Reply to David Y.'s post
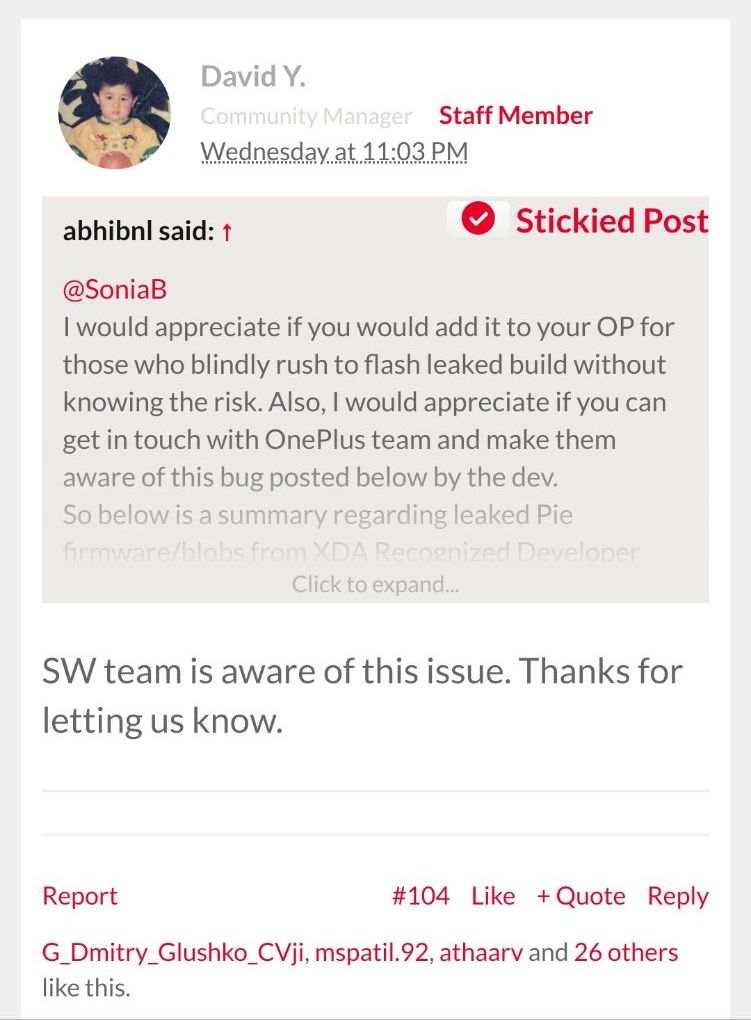751x1020 pixels. (677, 896)
